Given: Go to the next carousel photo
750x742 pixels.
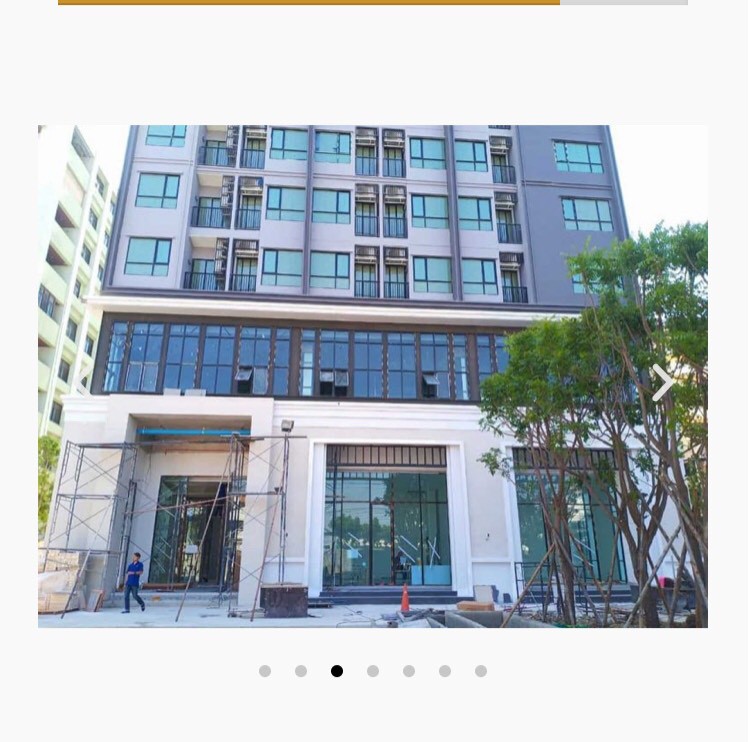Looking at the screenshot, I should [662, 382].
